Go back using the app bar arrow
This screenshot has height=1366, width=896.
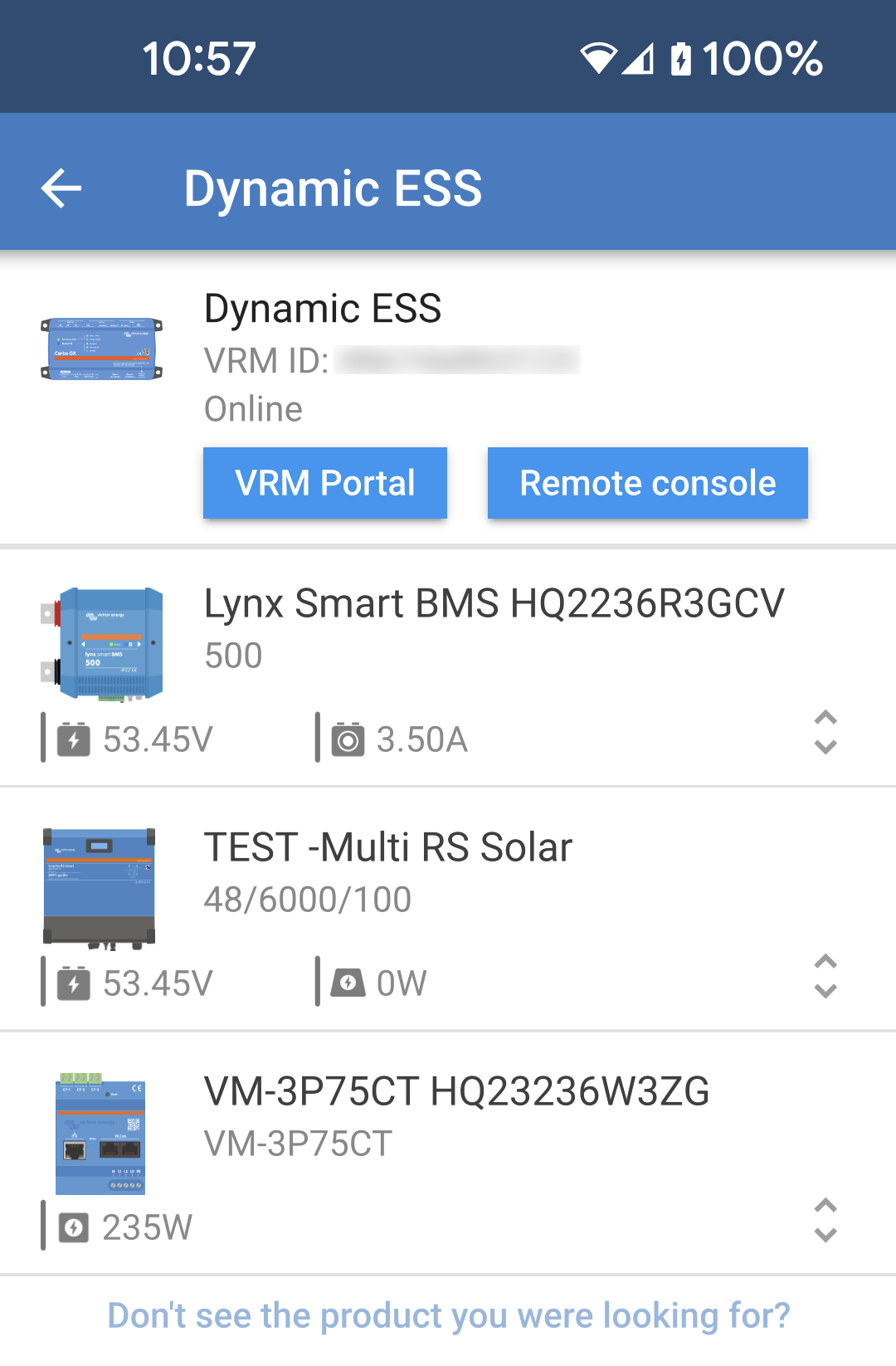point(61,188)
